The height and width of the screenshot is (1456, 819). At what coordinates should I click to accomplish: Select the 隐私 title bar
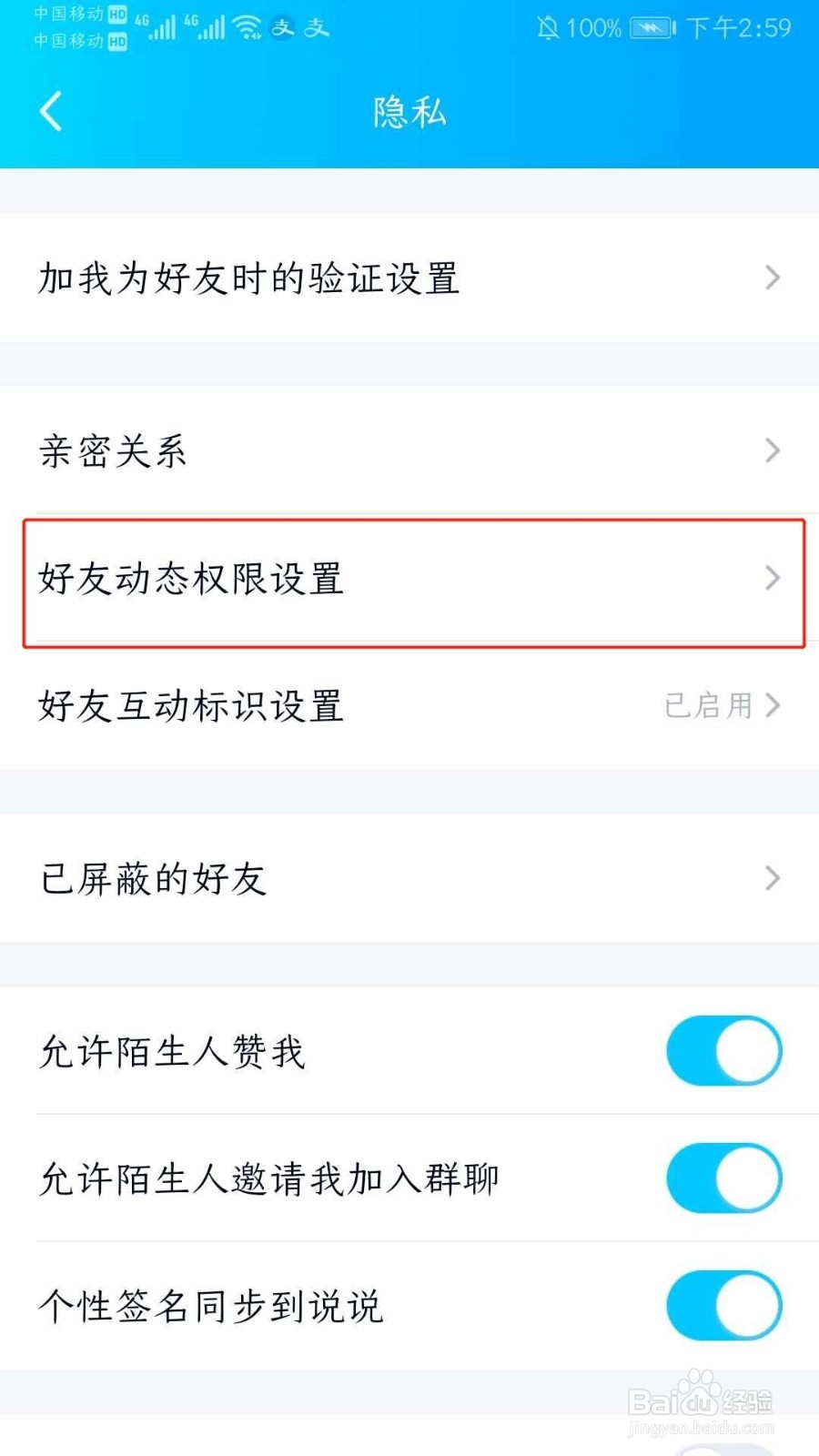click(409, 111)
